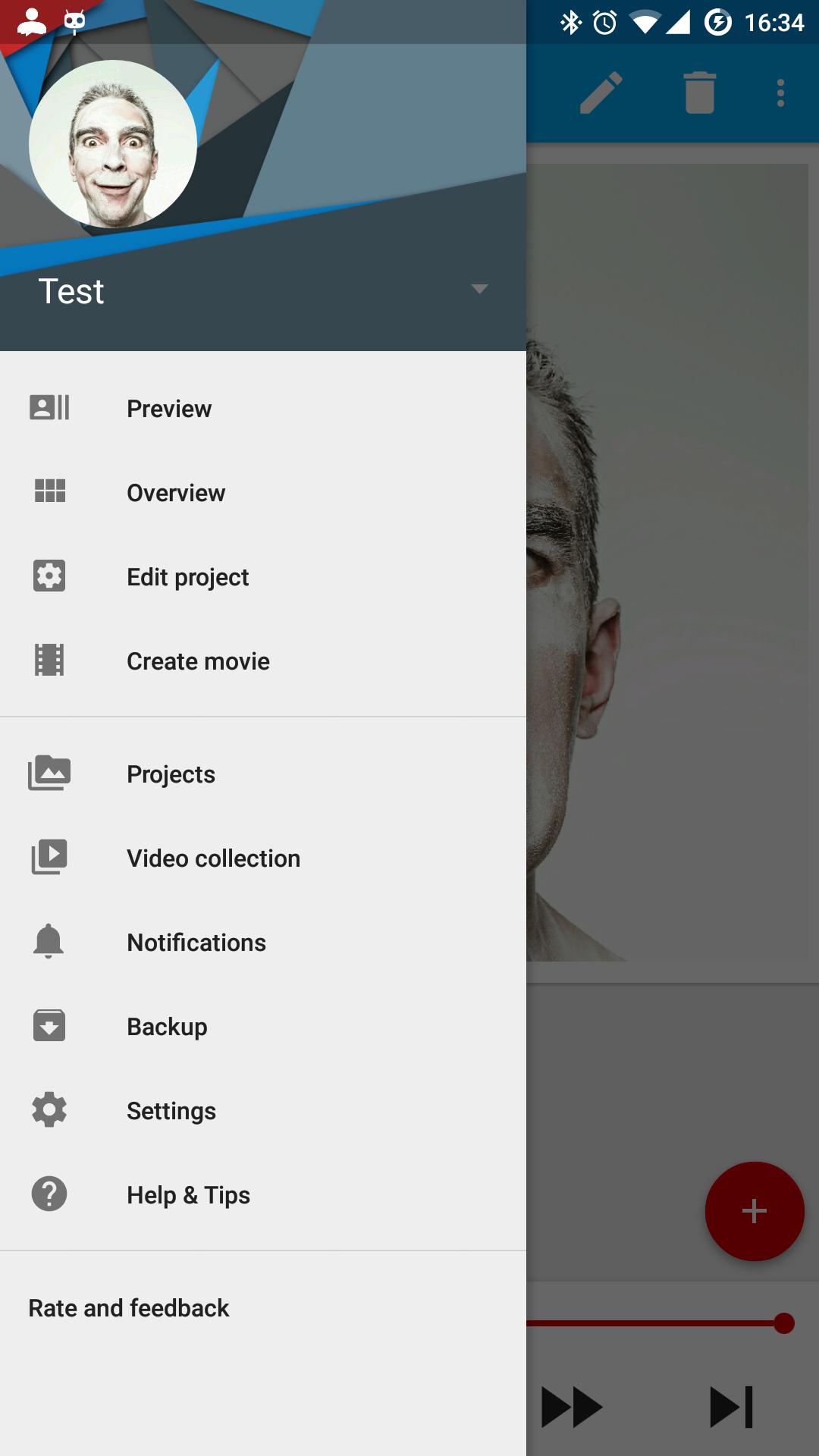Select Edit project

263,576
